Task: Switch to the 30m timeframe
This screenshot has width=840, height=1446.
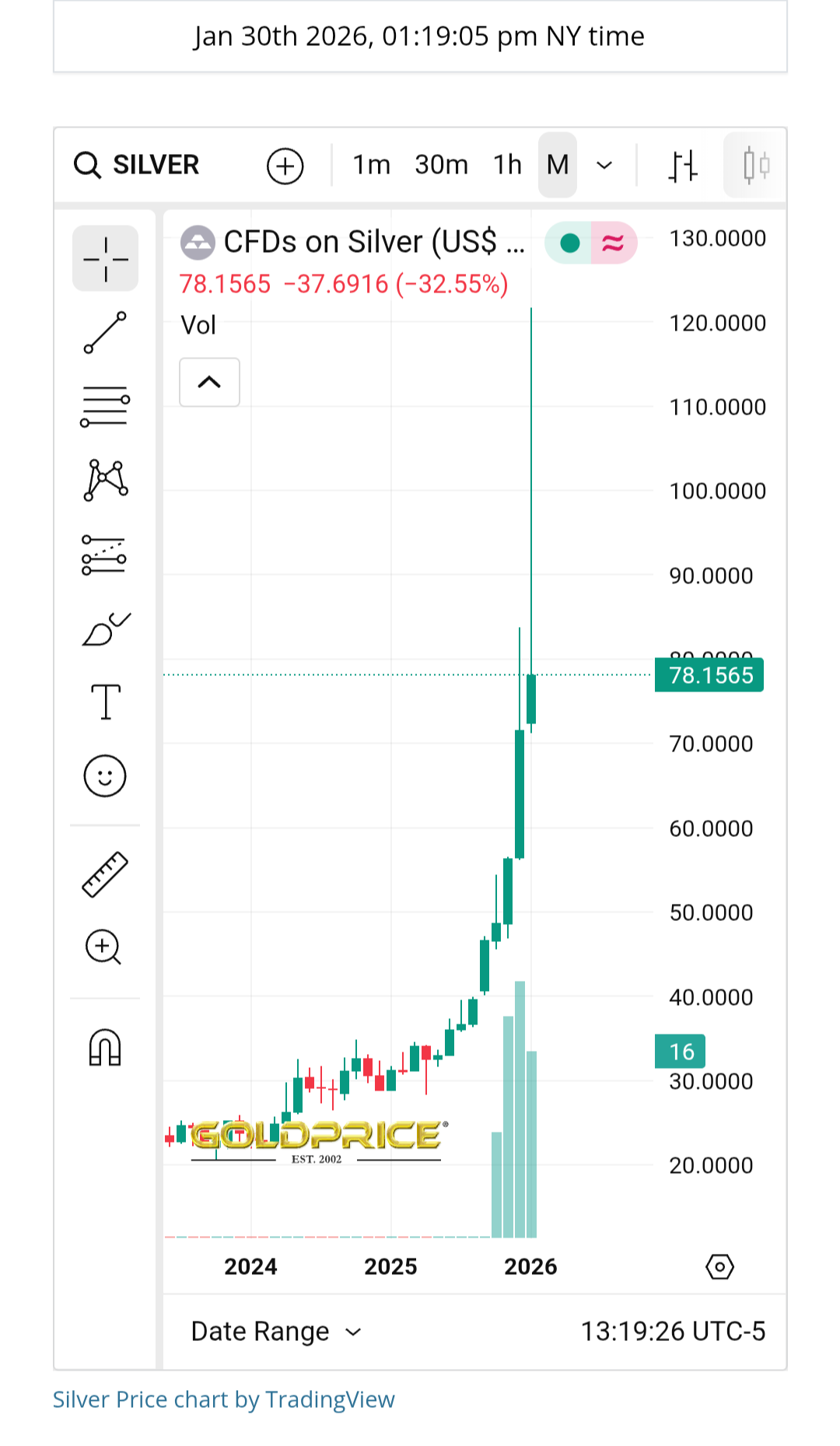Action: coord(441,165)
